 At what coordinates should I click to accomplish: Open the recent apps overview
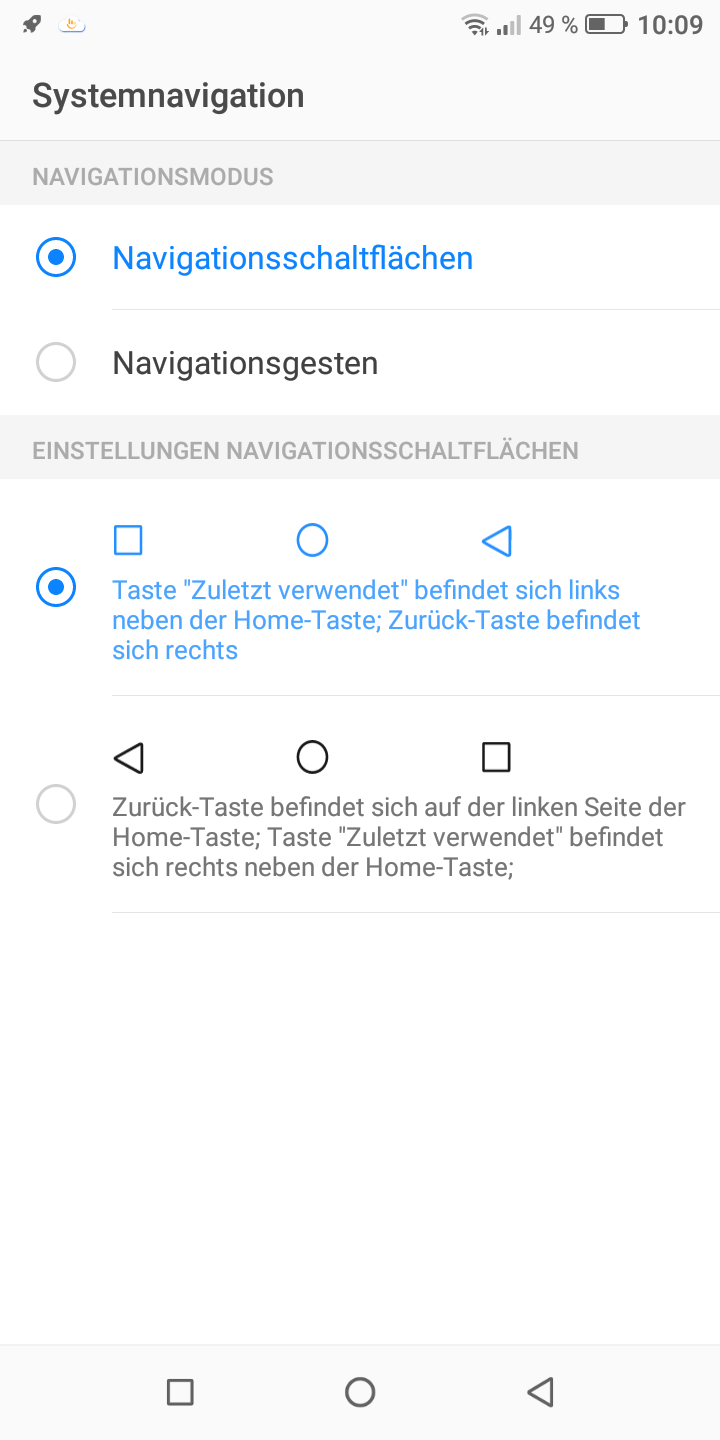click(x=180, y=1391)
